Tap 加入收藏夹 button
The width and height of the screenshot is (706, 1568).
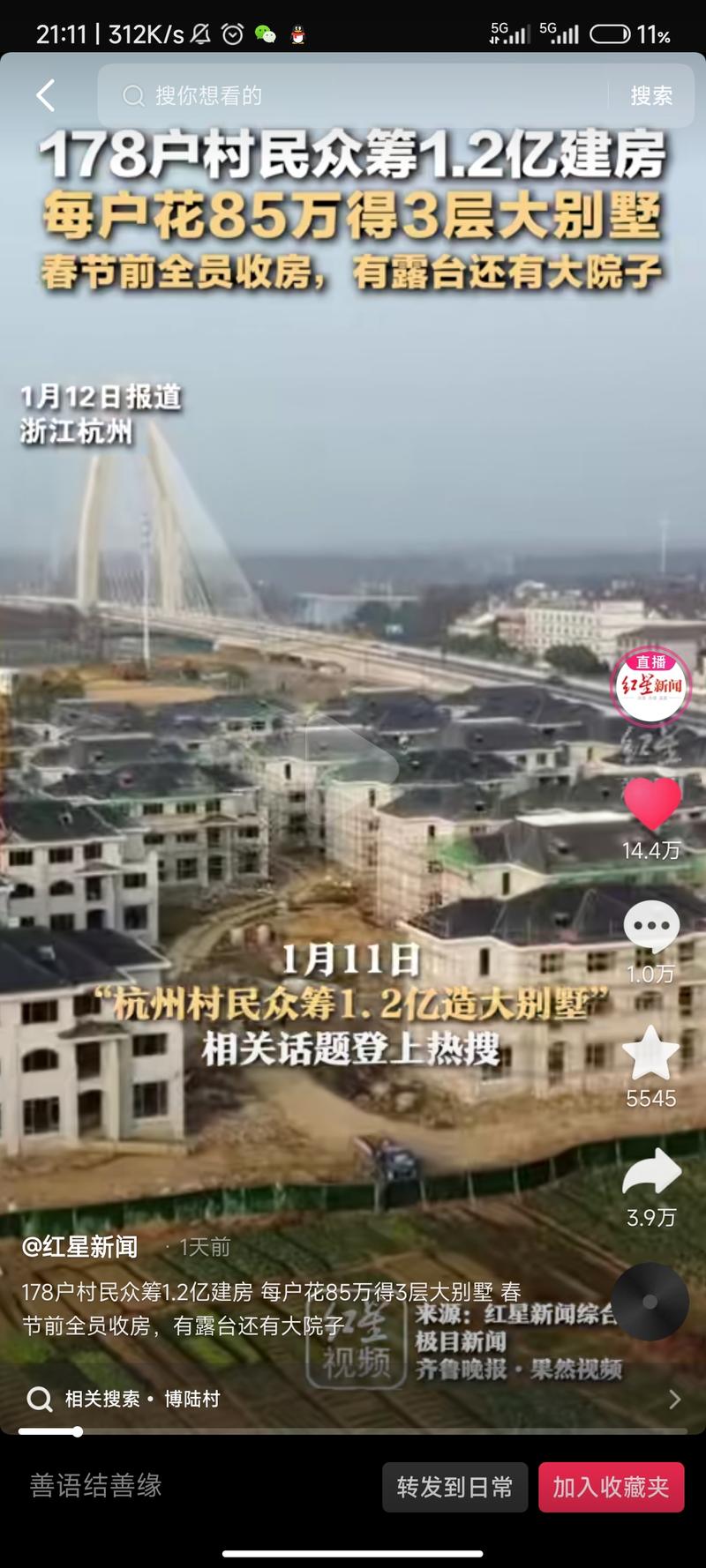611,1487
